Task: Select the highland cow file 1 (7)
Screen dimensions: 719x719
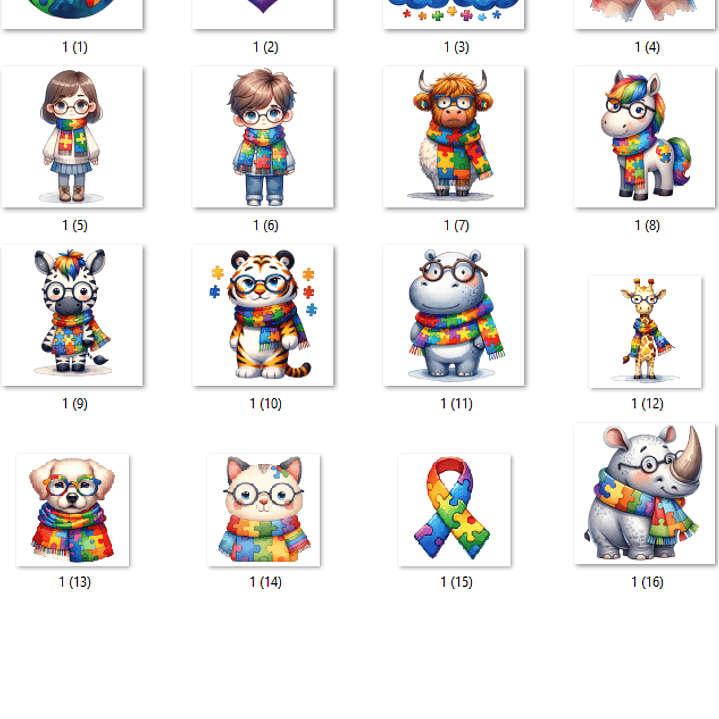Action: point(454,137)
